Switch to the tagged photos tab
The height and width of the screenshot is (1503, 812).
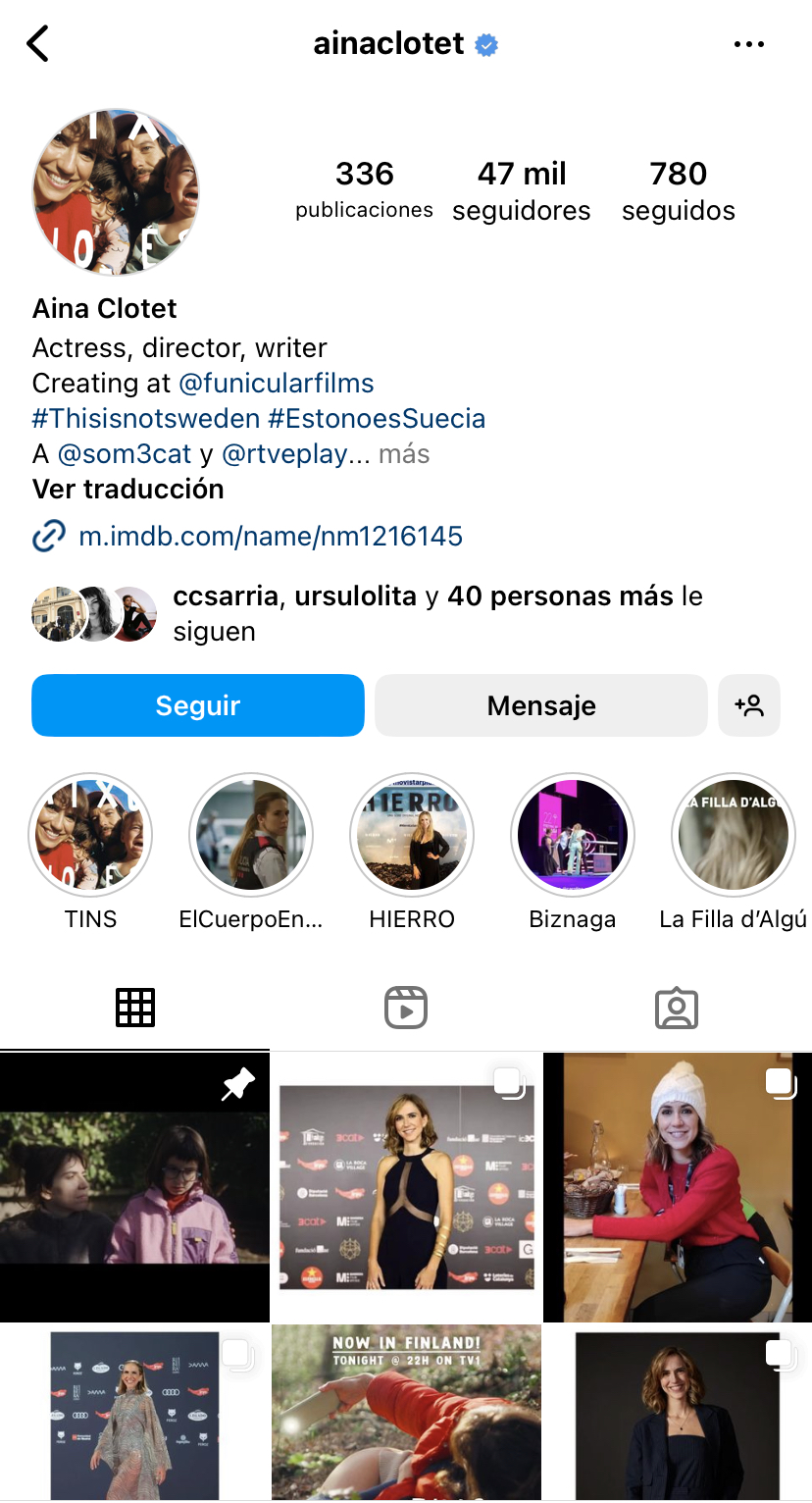click(x=677, y=1008)
